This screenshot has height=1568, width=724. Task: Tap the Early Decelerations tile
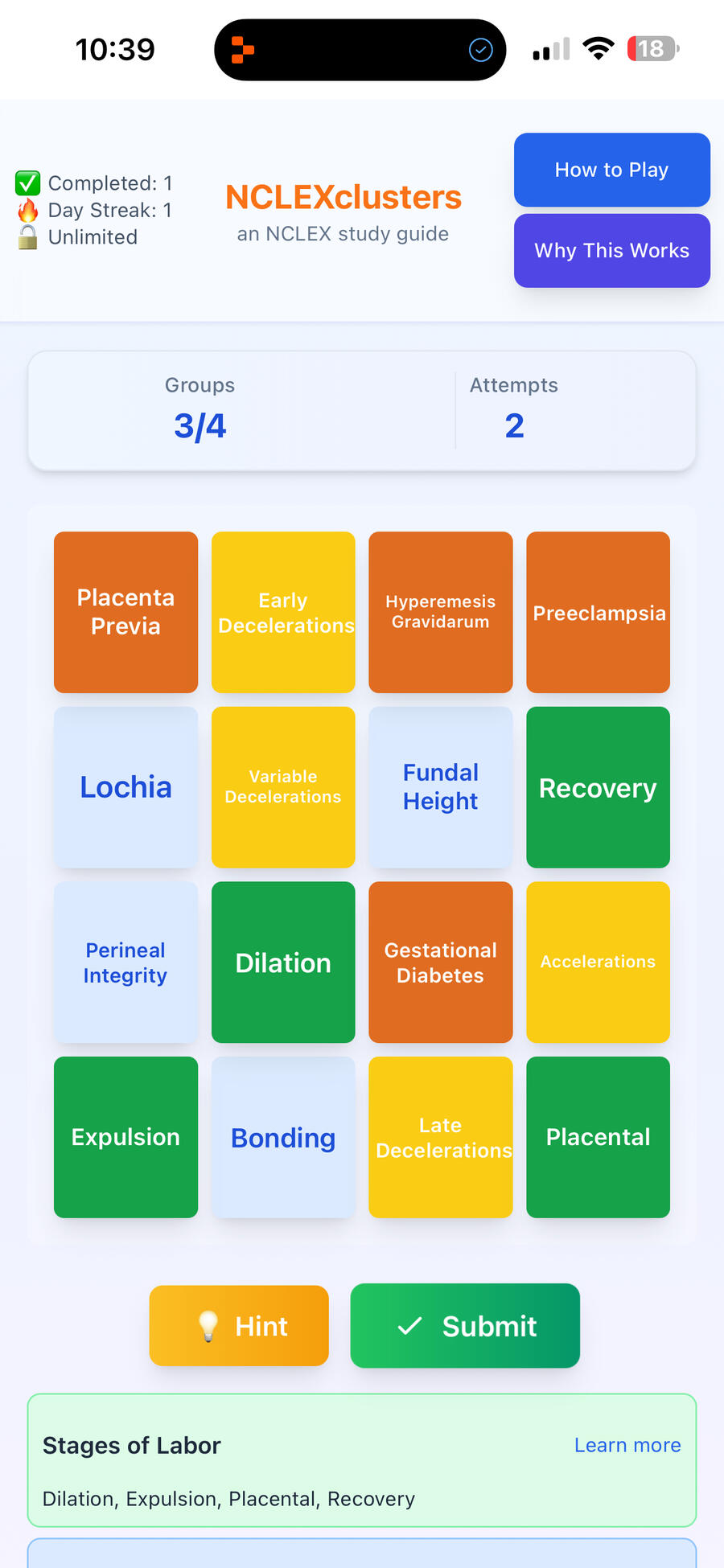pyautogui.click(x=283, y=612)
